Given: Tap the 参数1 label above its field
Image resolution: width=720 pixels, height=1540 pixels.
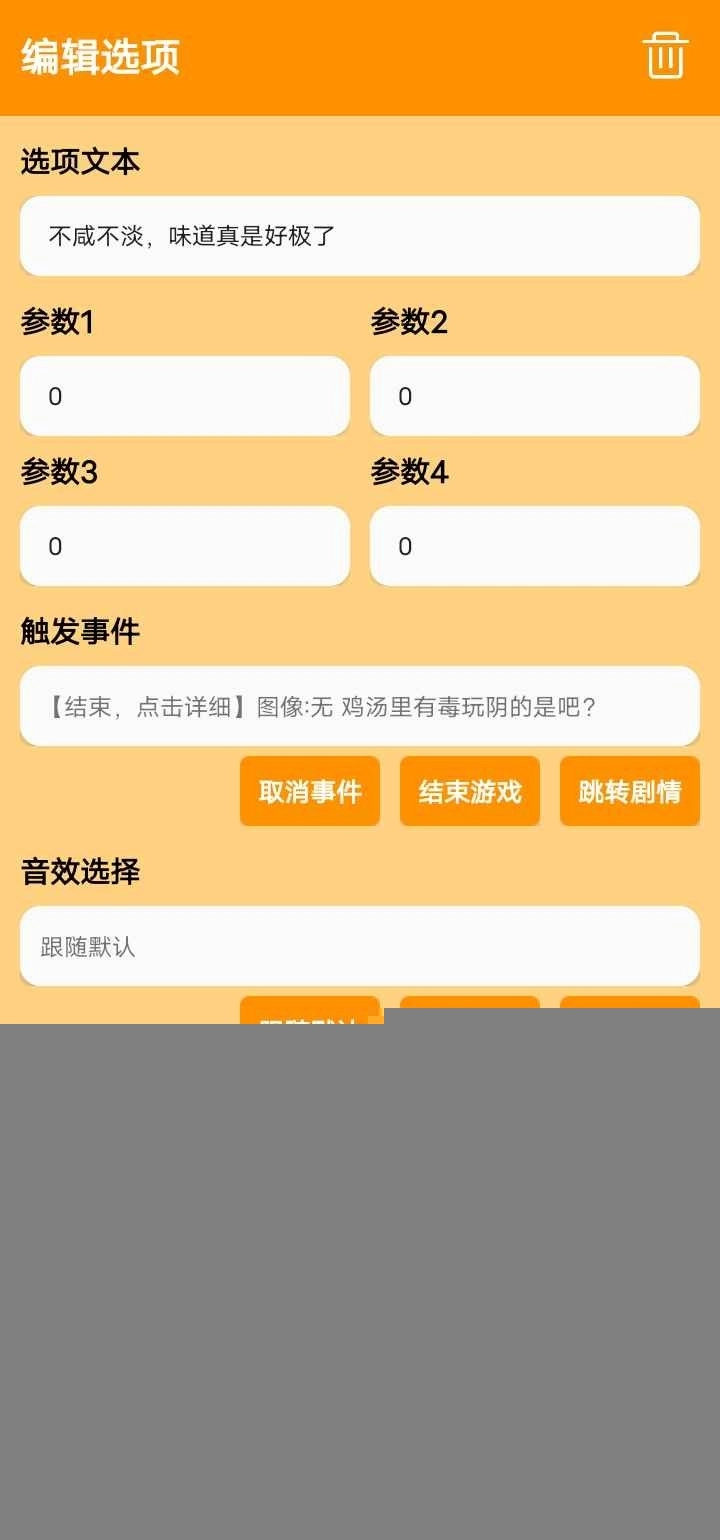Looking at the screenshot, I should (x=60, y=322).
